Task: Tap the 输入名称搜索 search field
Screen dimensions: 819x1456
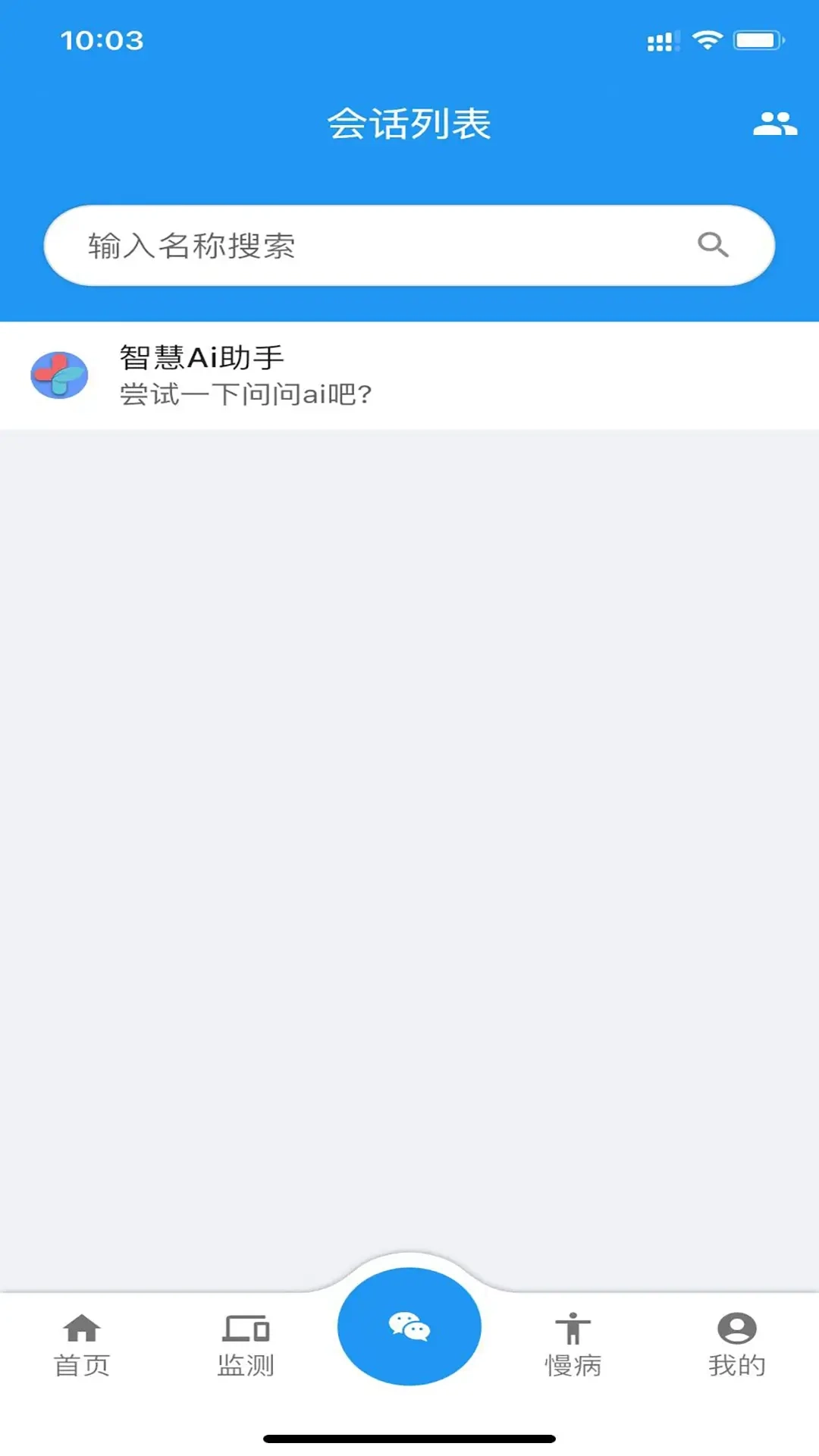Action: click(341, 244)
